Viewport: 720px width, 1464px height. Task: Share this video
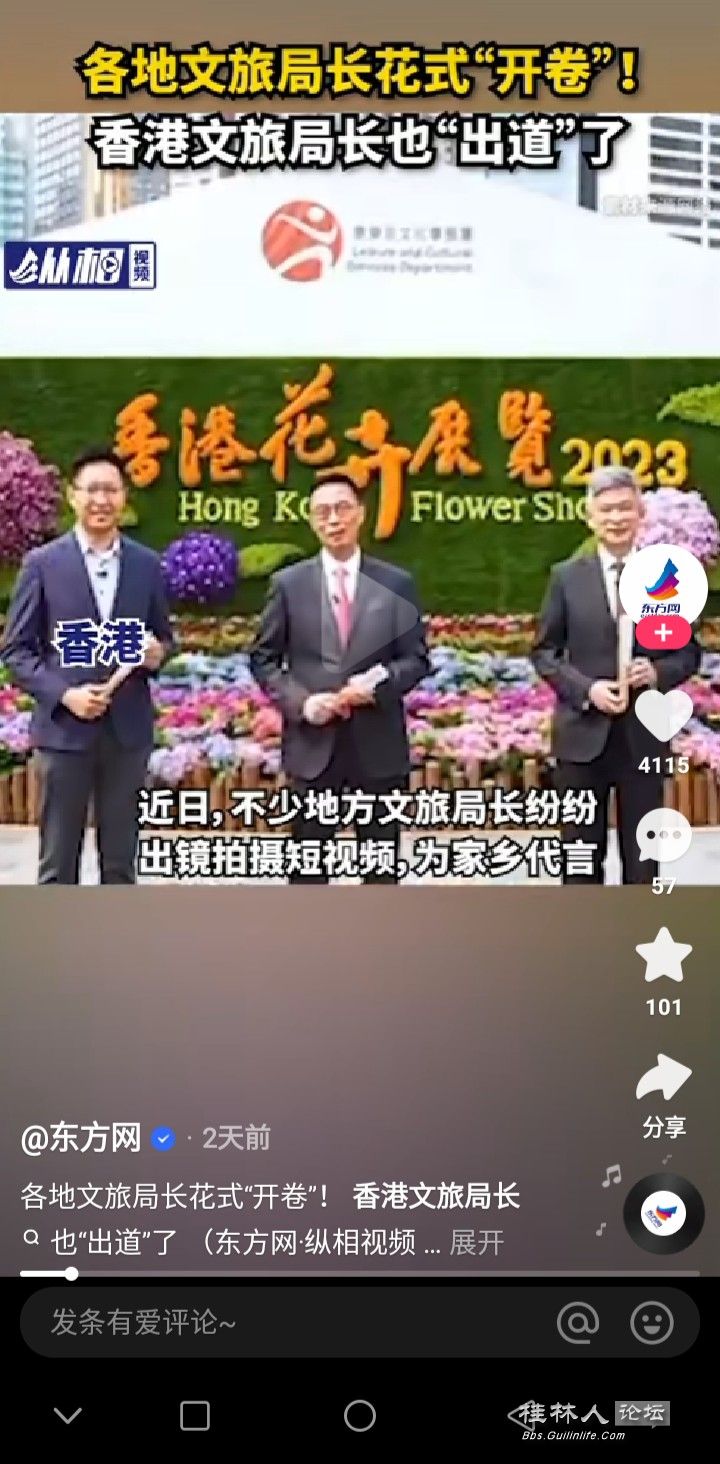point(663,1080)
